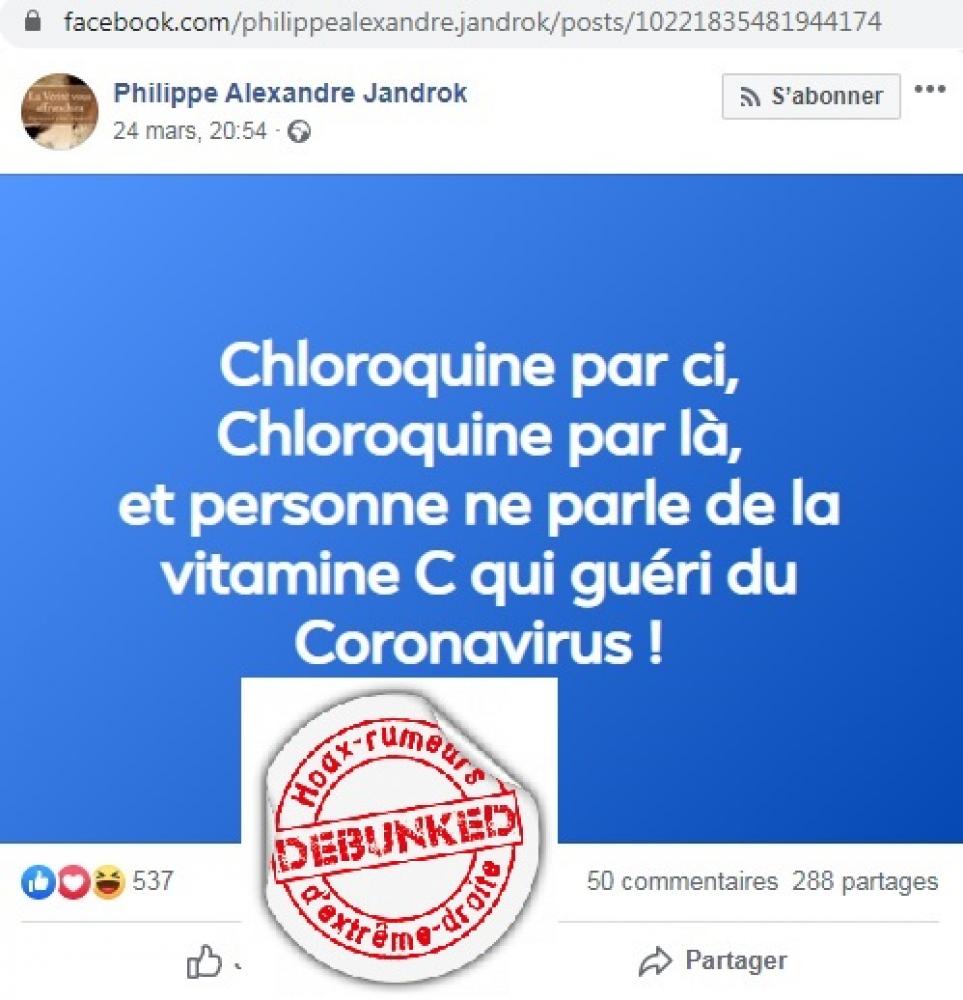
Task: View the 288 partages list
Action: (x=865, y=882)
